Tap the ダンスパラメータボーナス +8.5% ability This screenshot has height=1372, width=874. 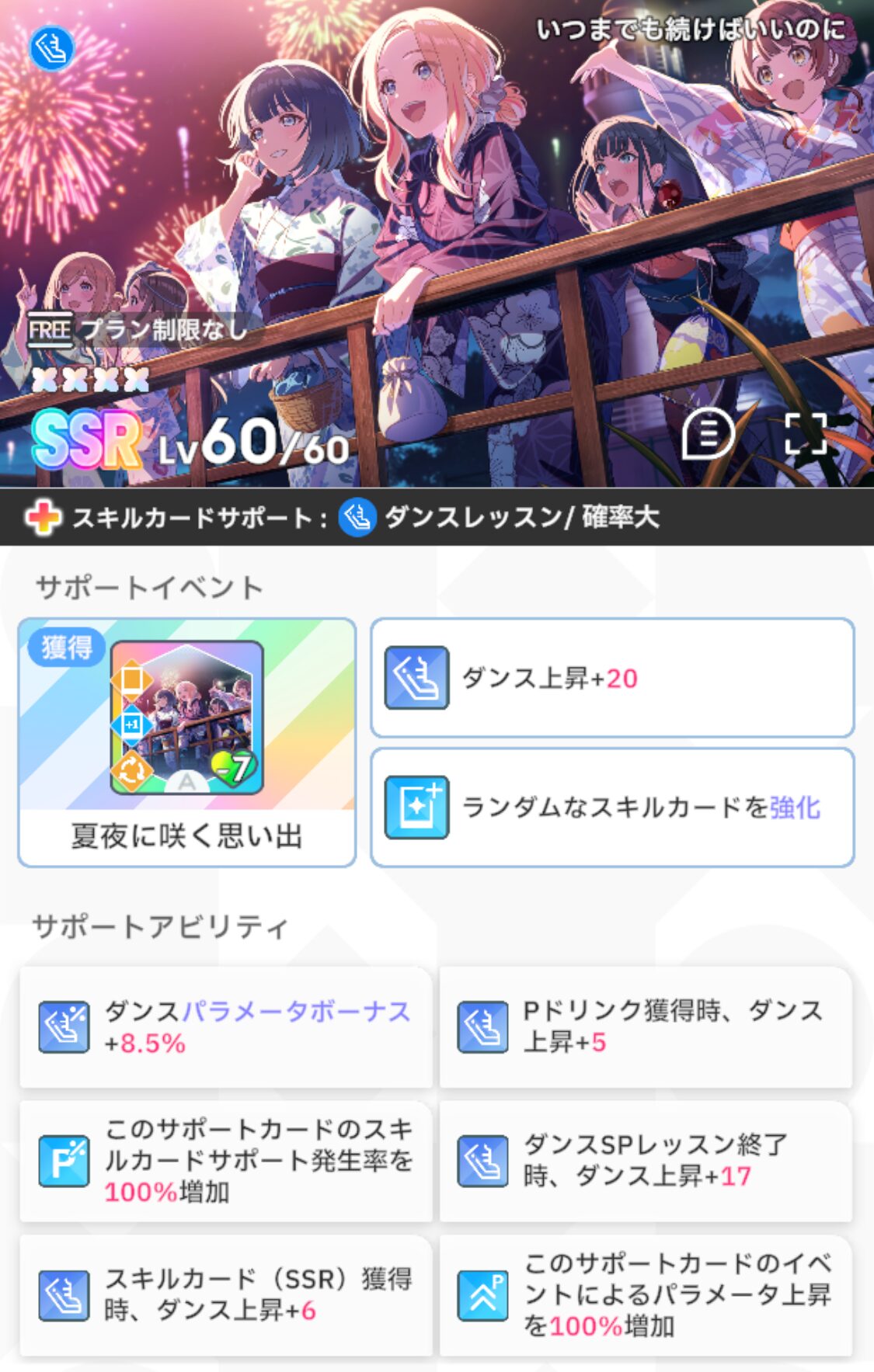point(225,1026)
